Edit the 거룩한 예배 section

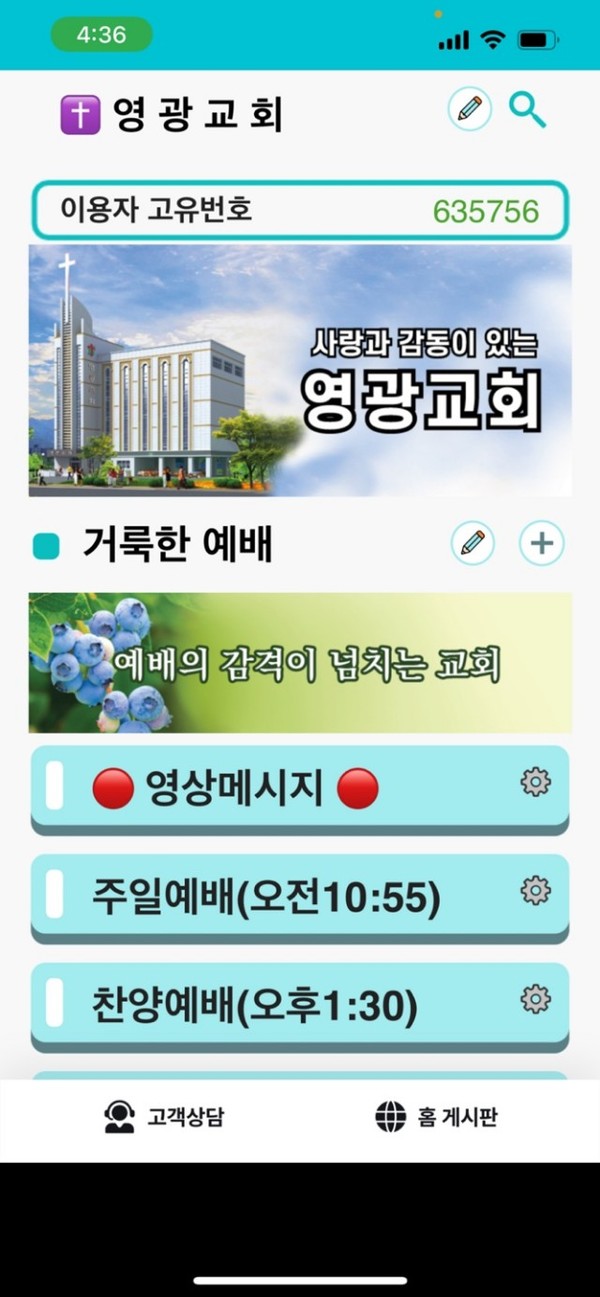click(473, 543)
